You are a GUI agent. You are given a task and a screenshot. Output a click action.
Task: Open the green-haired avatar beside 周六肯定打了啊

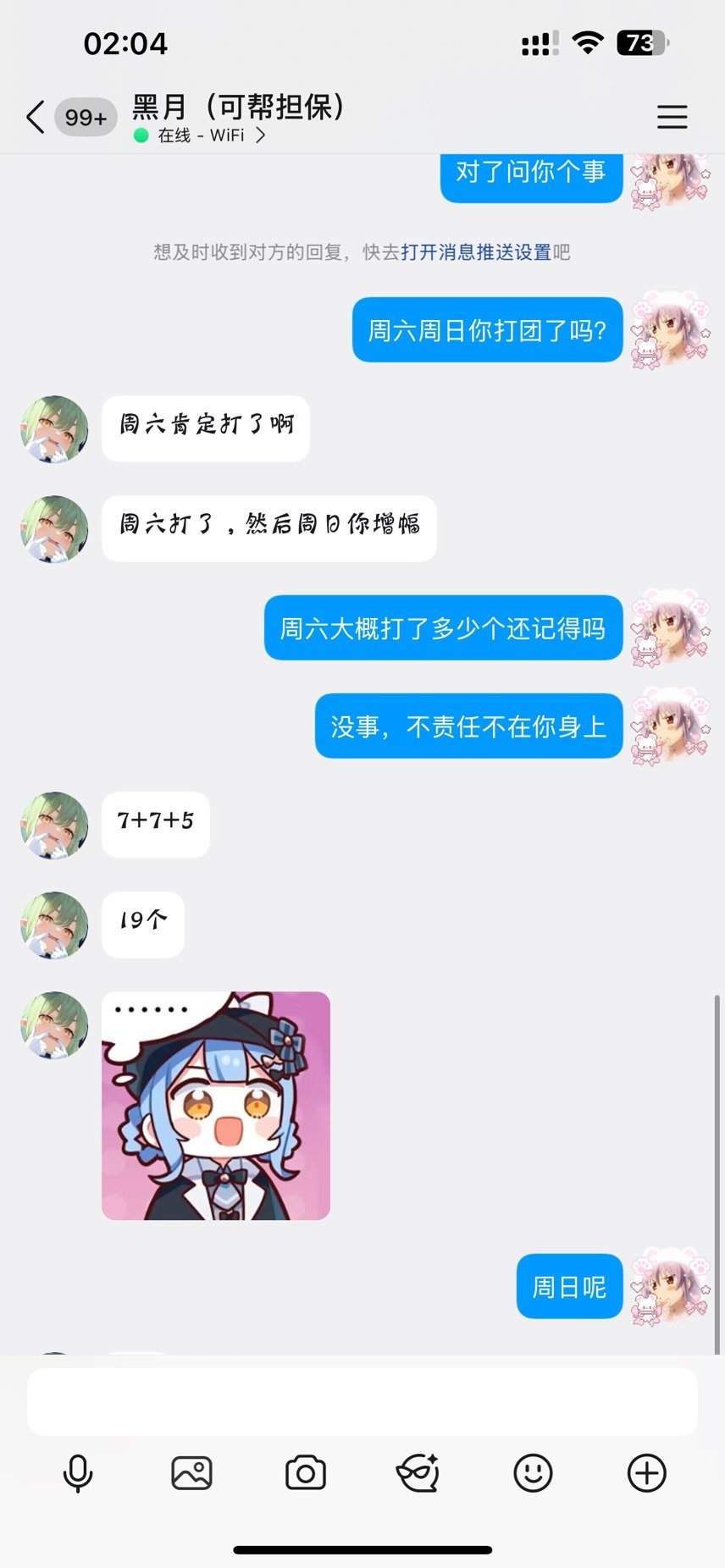[54, 429]
